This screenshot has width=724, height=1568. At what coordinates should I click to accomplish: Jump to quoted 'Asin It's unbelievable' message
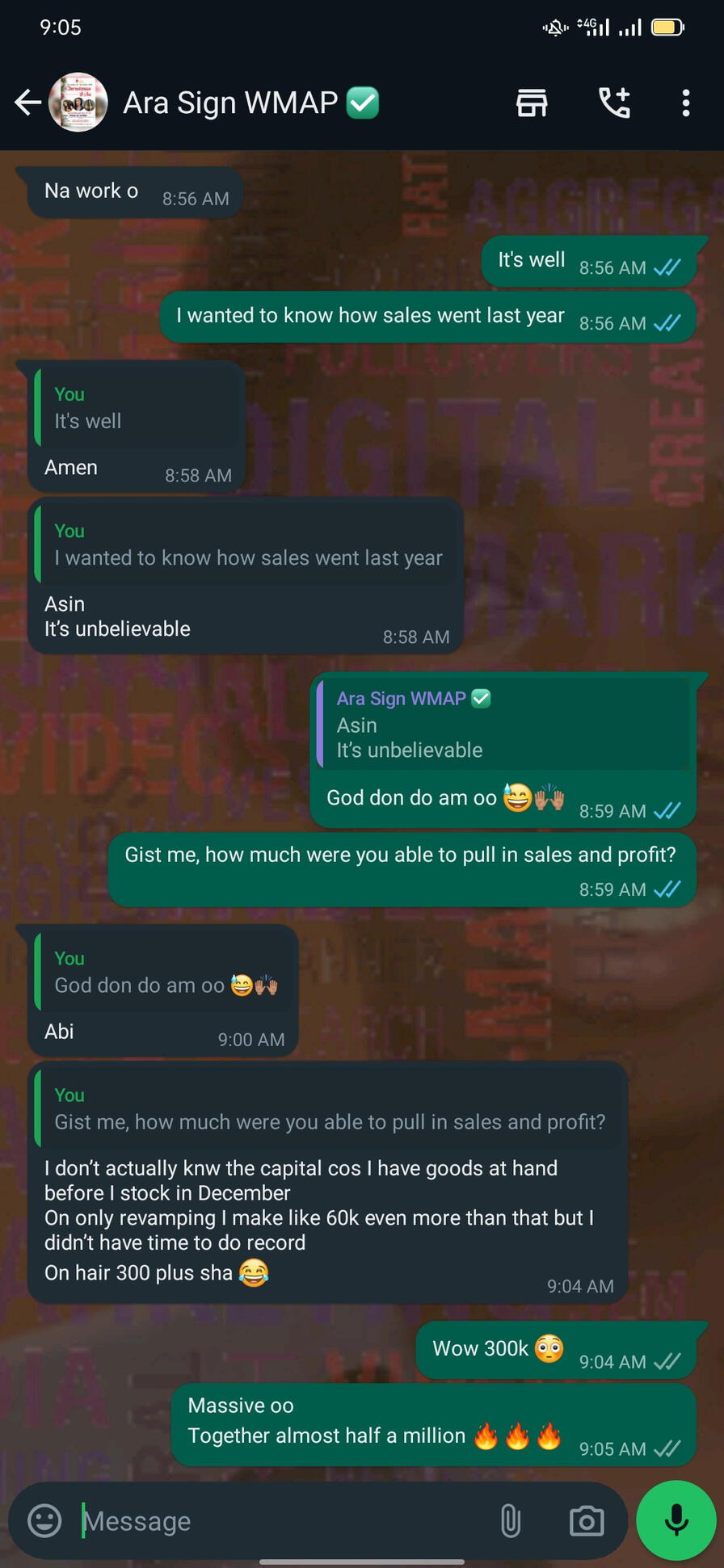[x=503, y=725]
